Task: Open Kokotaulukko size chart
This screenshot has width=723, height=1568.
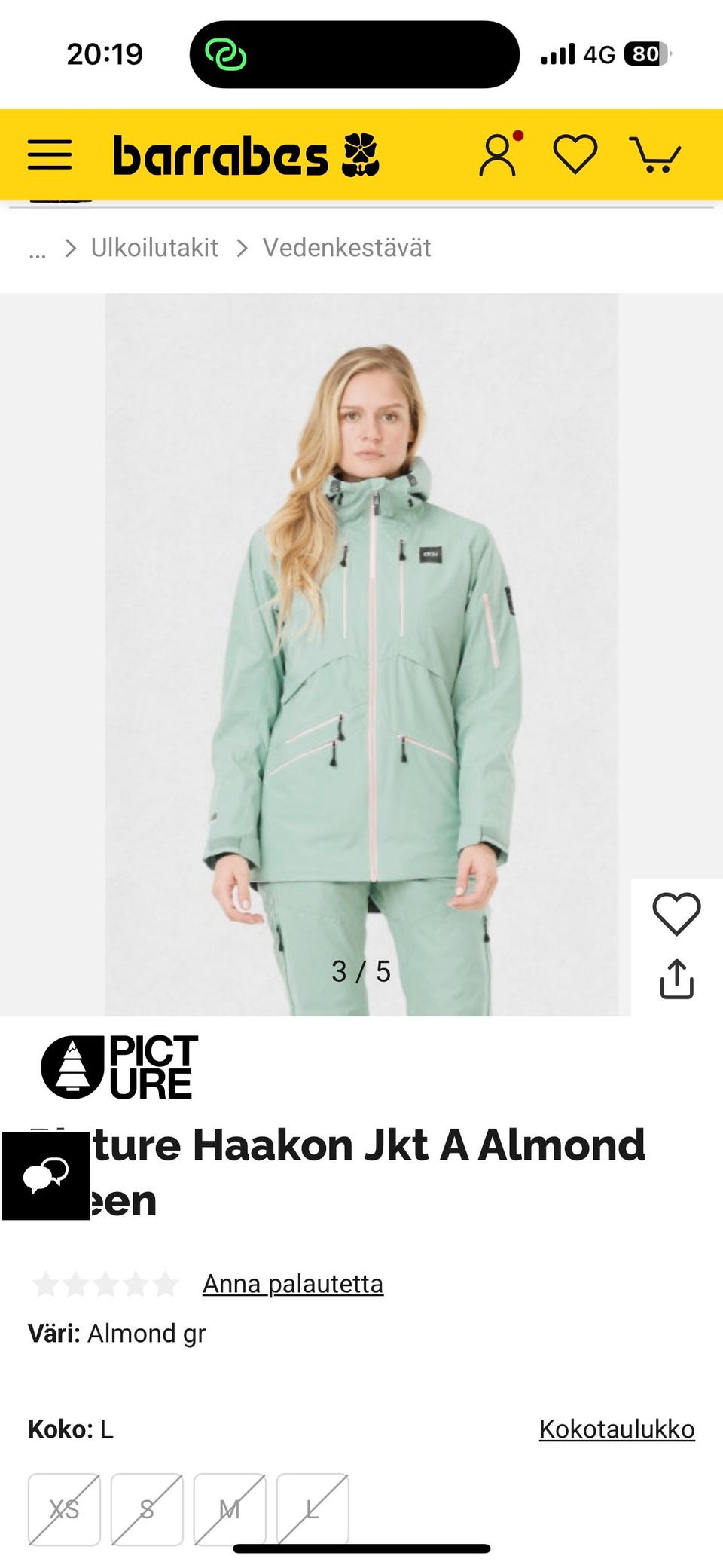Action: (617, 1429)
